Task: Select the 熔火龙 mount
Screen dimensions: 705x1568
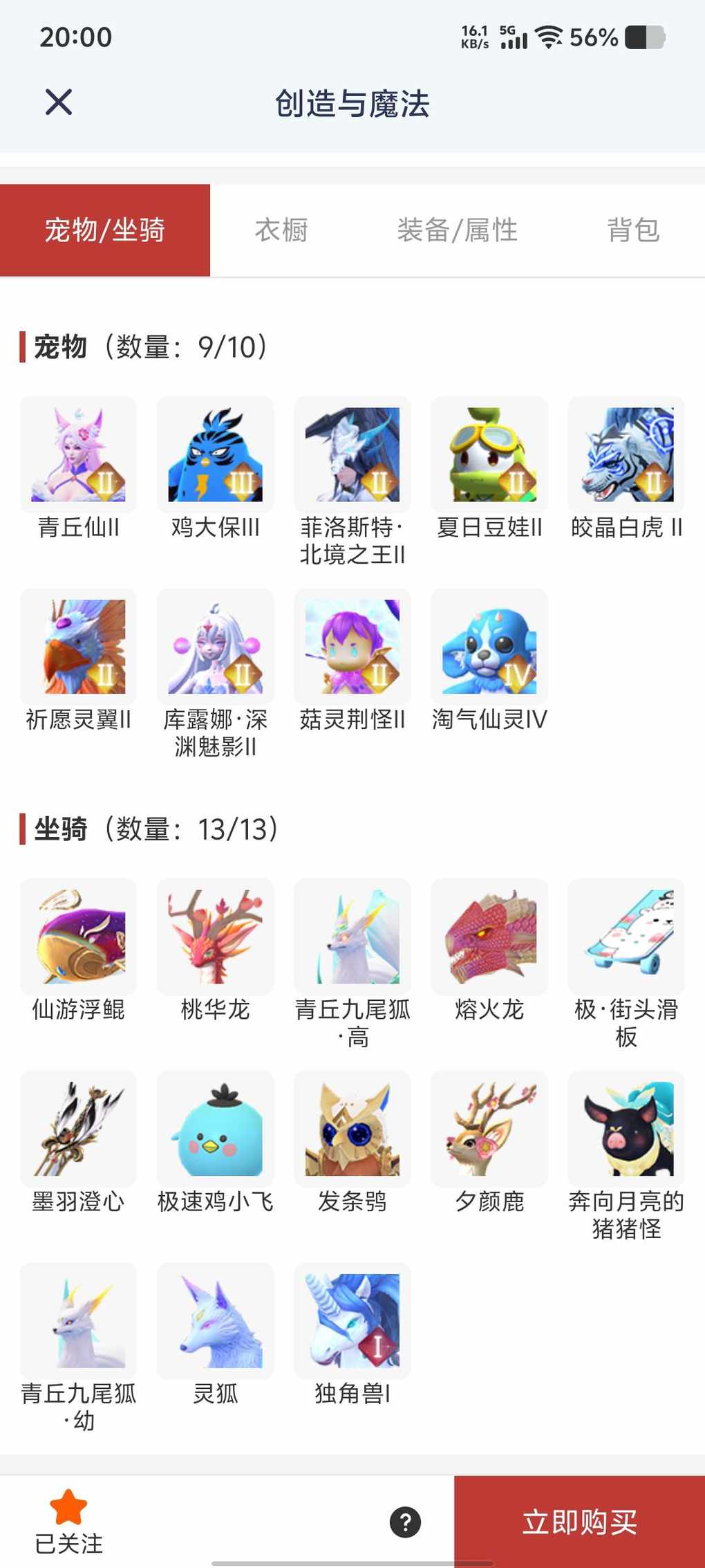Action: (489, 937)
